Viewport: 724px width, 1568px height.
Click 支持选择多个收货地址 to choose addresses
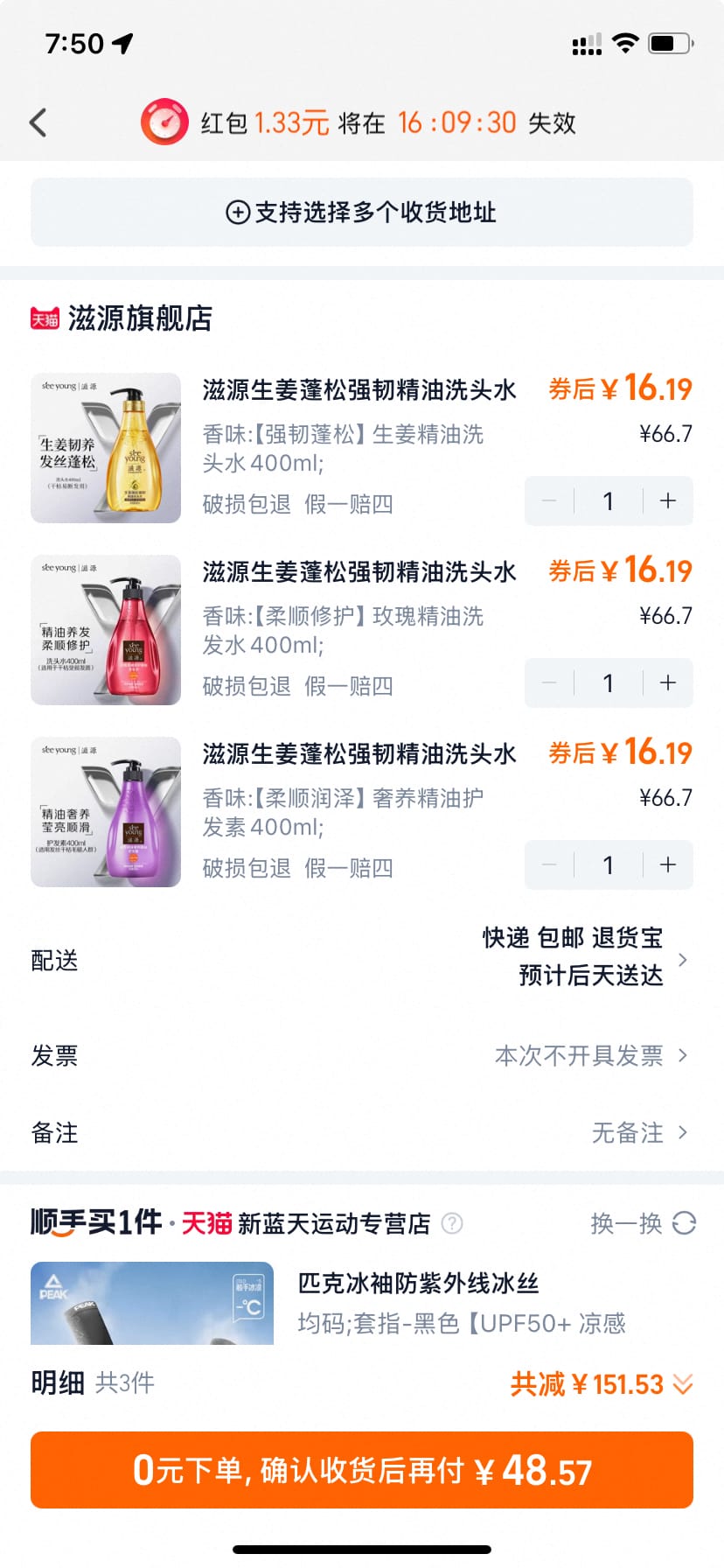[362, 212]
